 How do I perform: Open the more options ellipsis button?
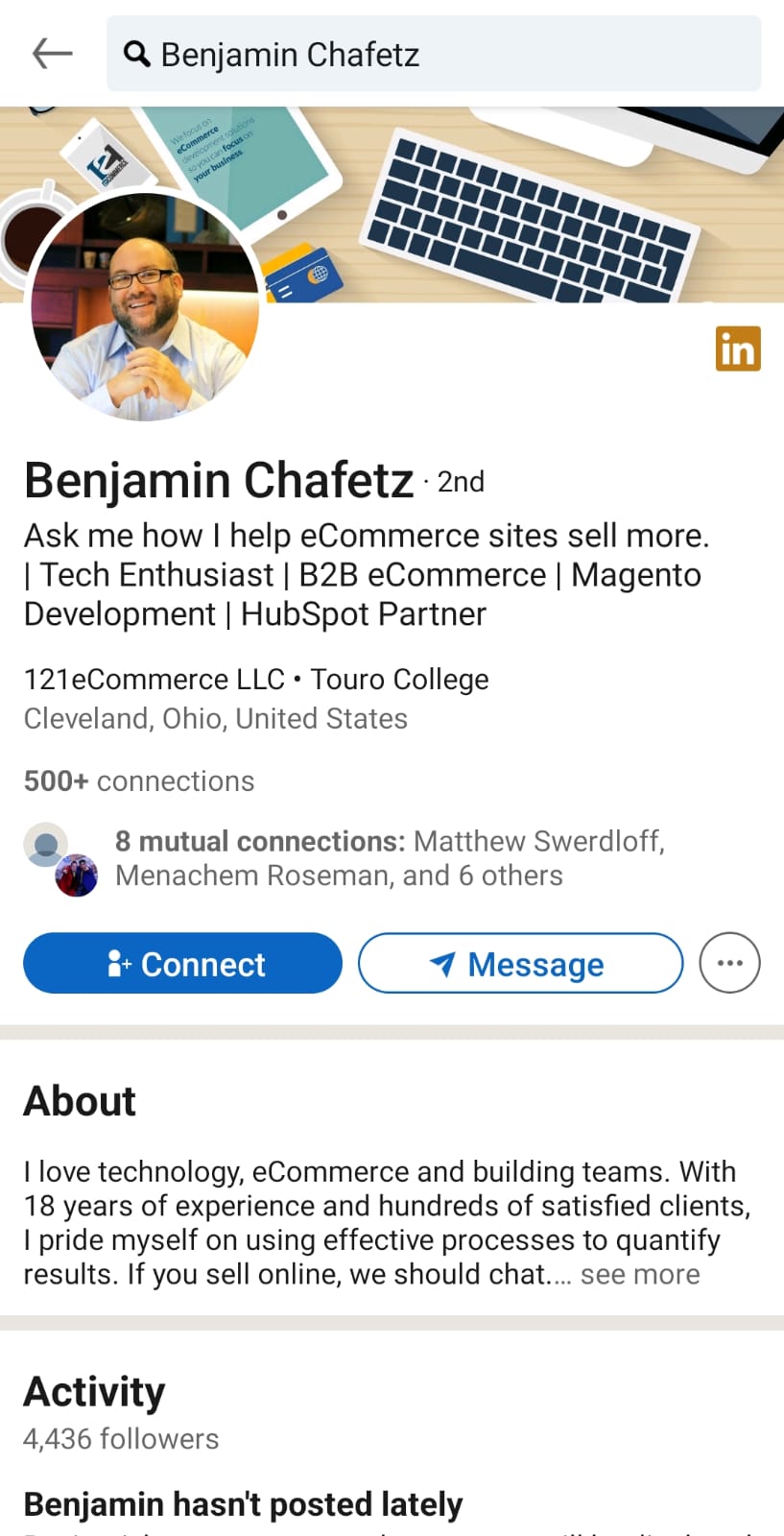pos(729,963)
